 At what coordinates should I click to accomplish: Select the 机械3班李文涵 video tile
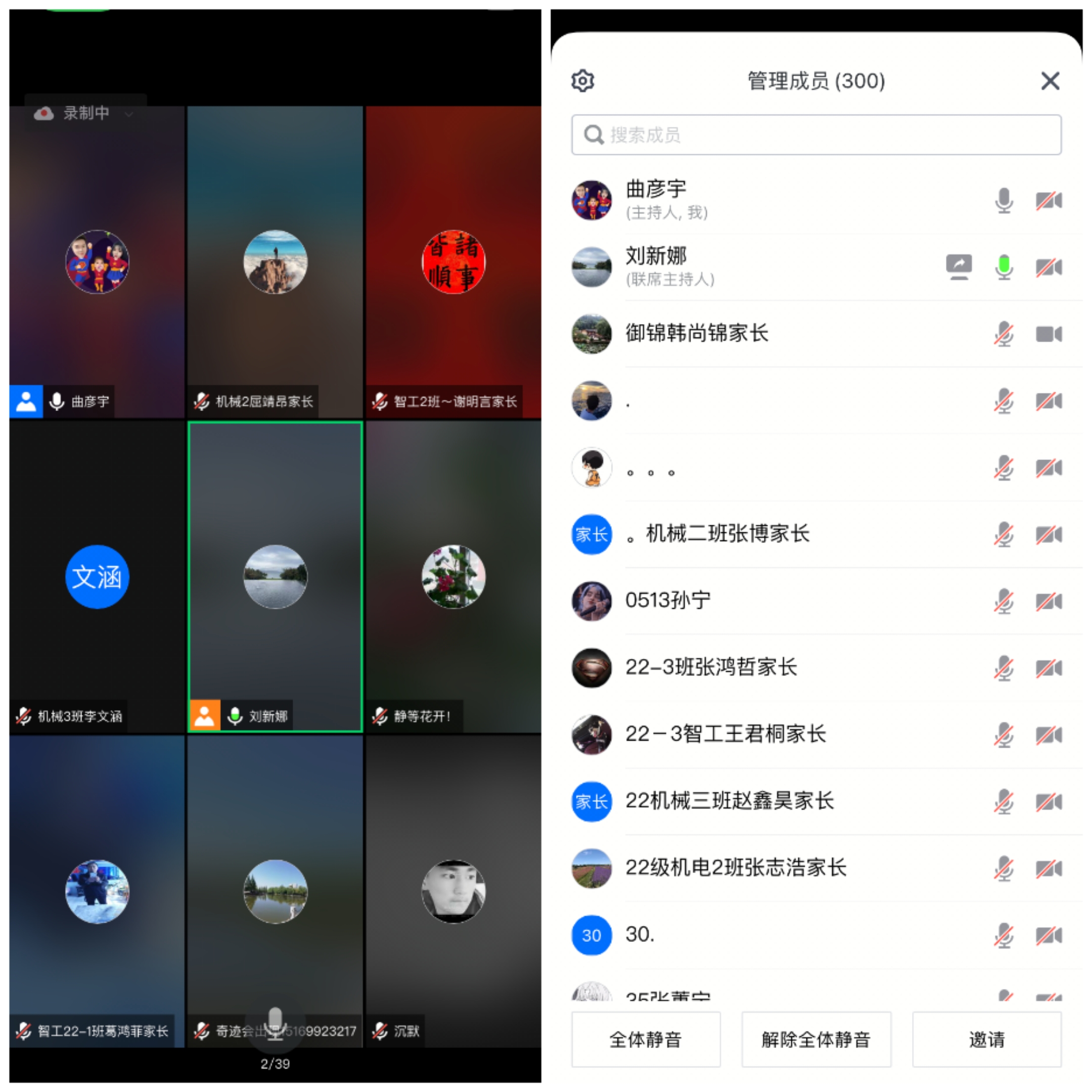coord(97,576)
